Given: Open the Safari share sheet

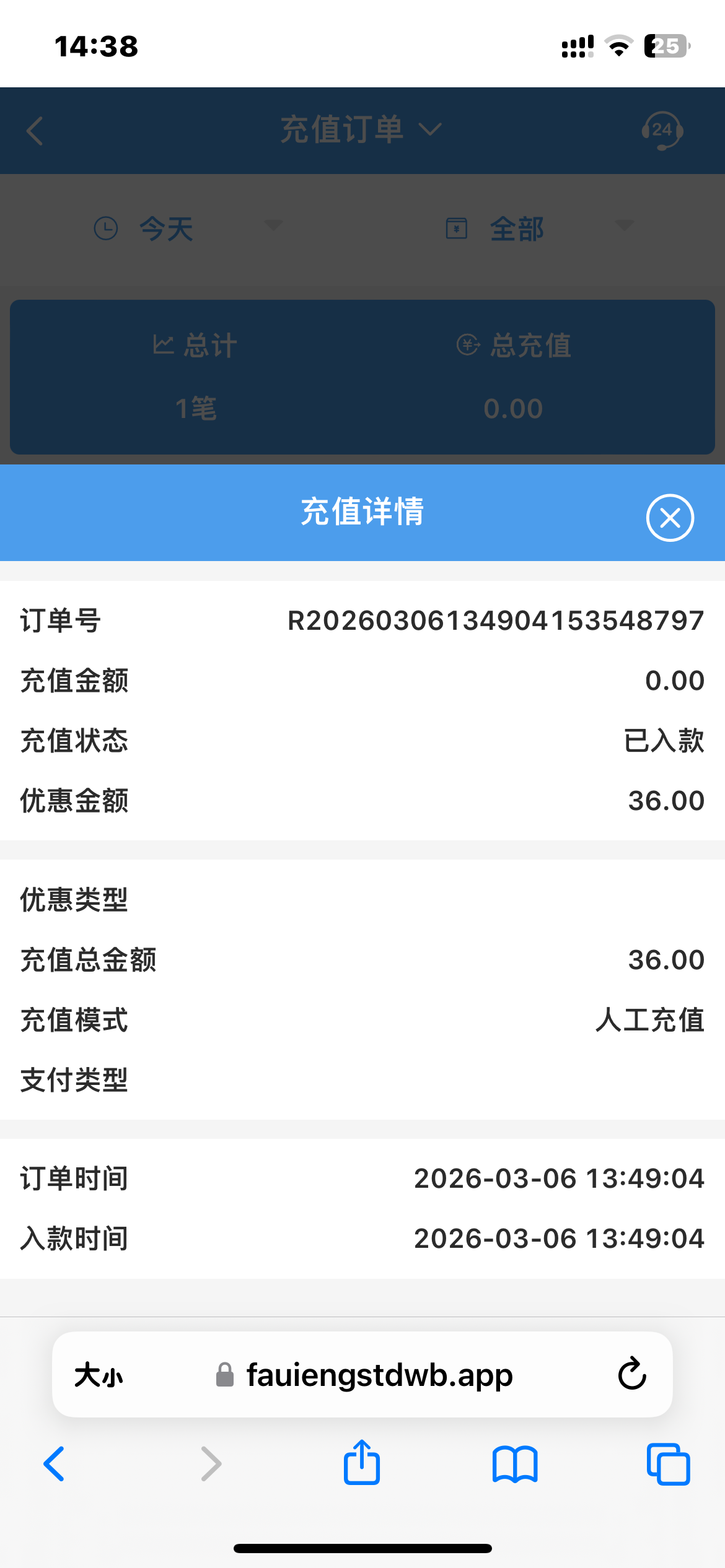Looking at the screenshot, I should [362, 1463].
